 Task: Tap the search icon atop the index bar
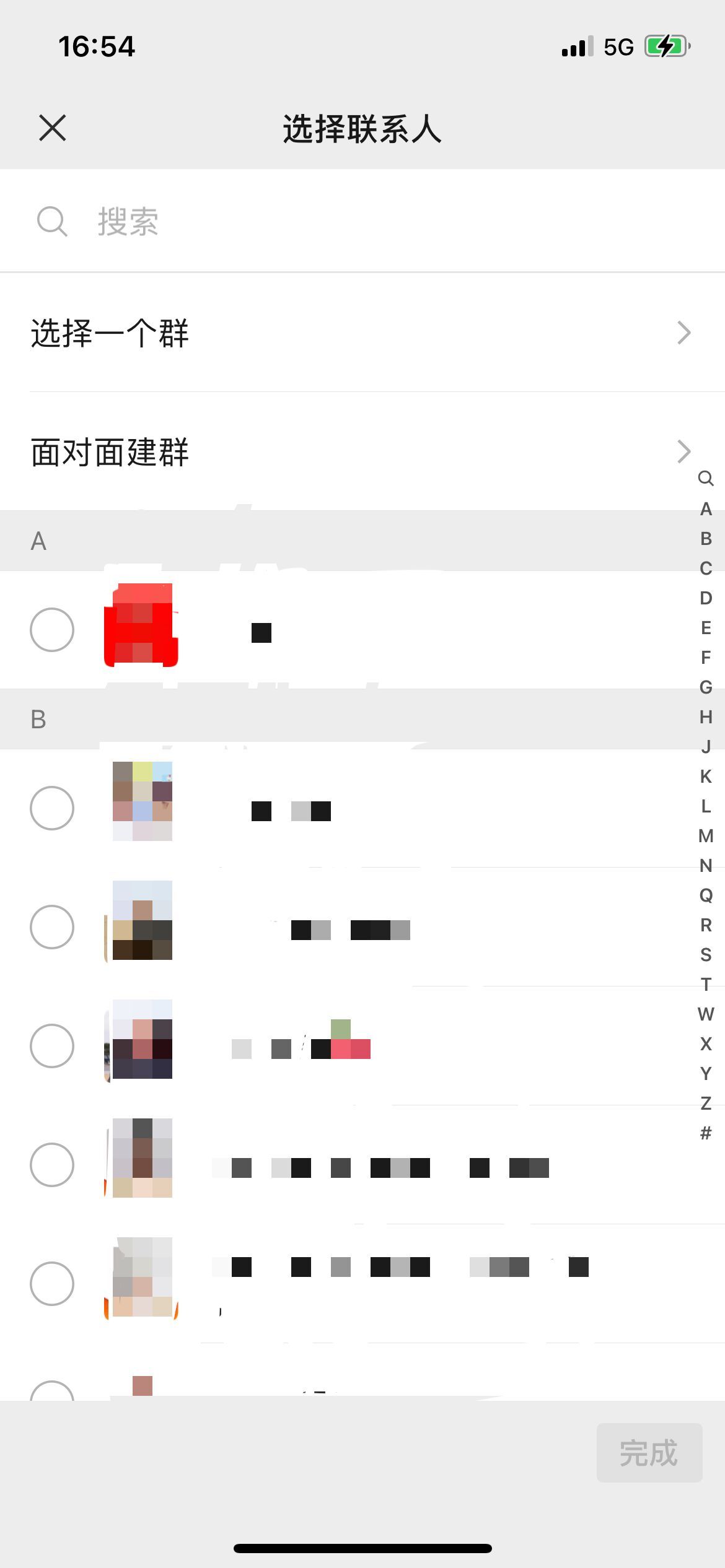[706, 478]
